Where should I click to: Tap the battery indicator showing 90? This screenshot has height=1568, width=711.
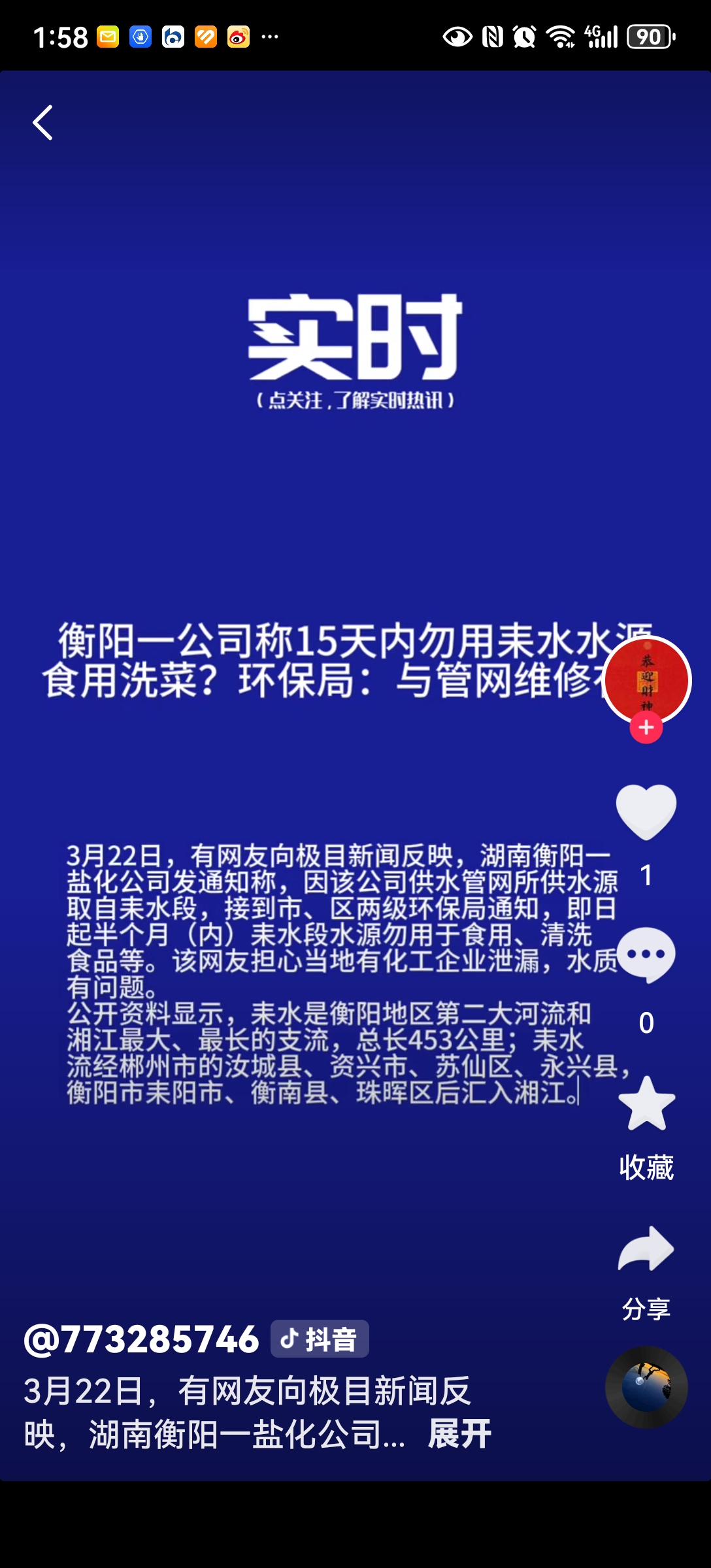pyautogui.click(x=649, y=37)
